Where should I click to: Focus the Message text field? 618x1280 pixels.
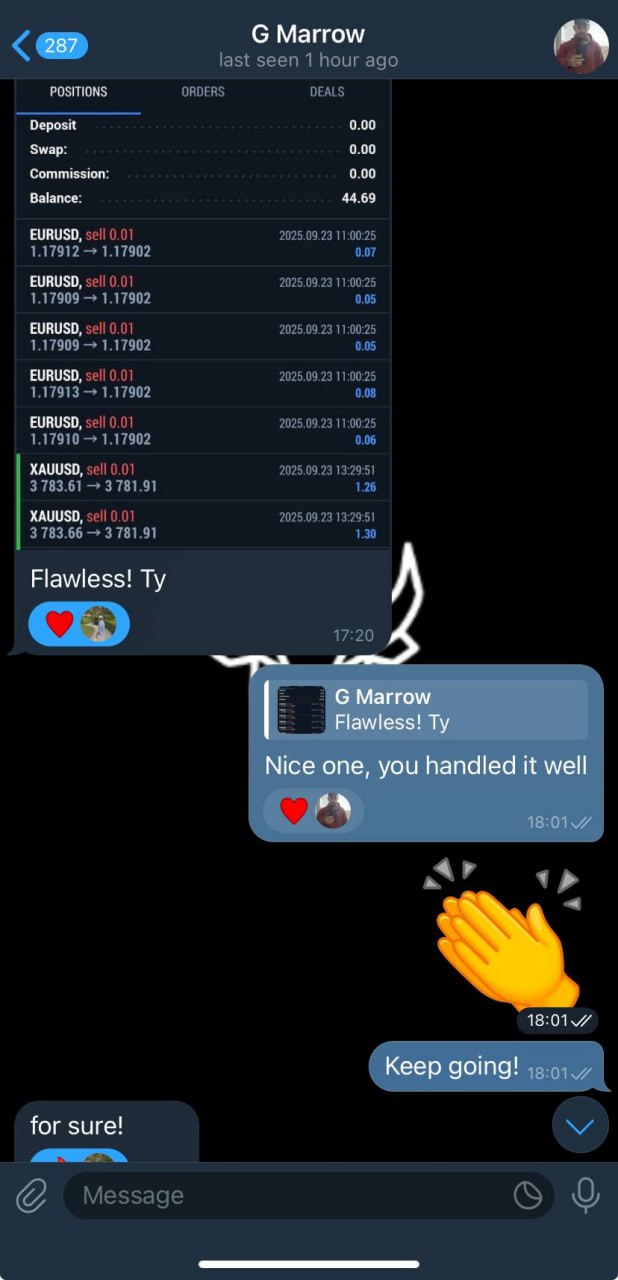(290, 1195)
